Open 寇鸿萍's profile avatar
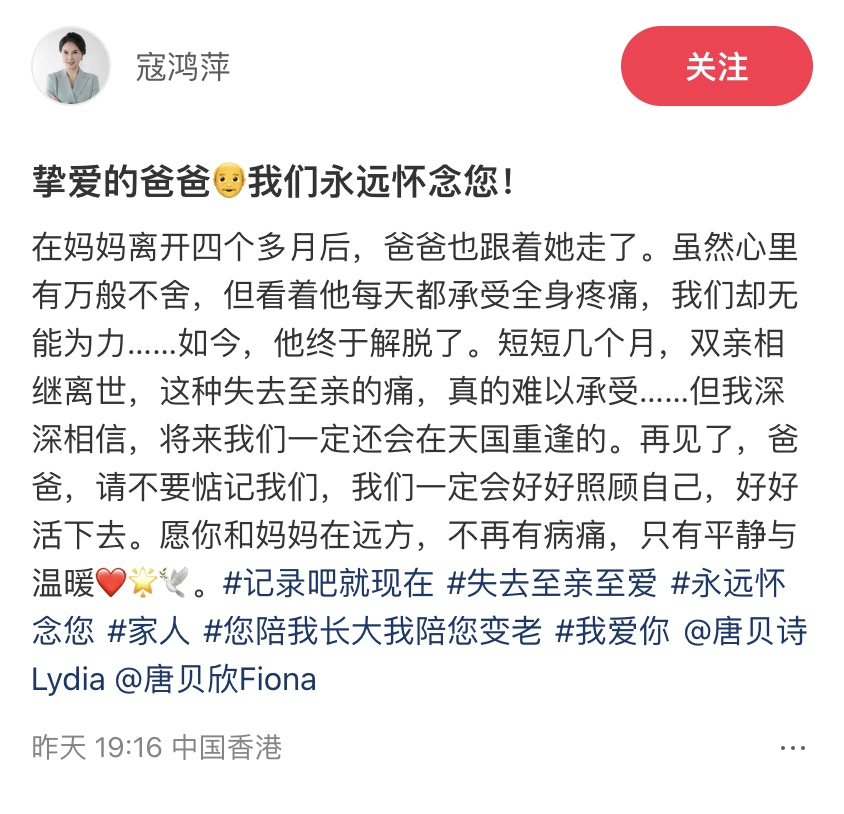 (x=71, y=67)
